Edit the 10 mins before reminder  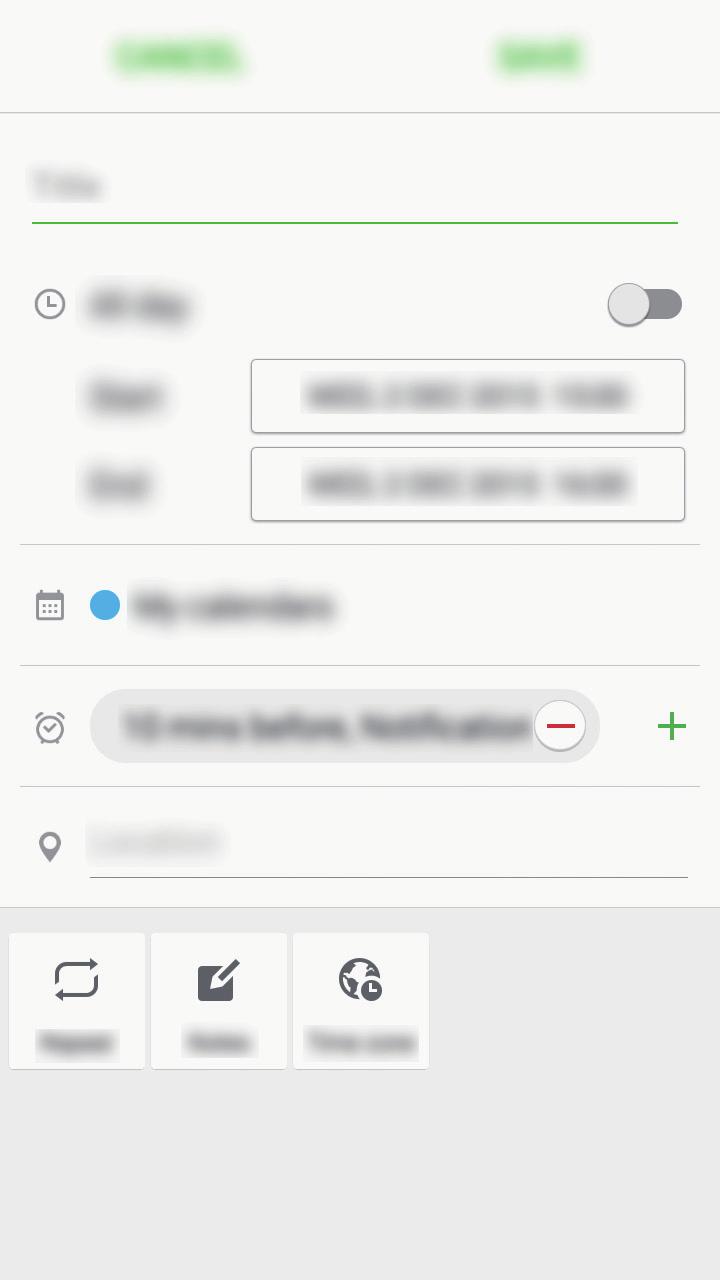[320, 726]
